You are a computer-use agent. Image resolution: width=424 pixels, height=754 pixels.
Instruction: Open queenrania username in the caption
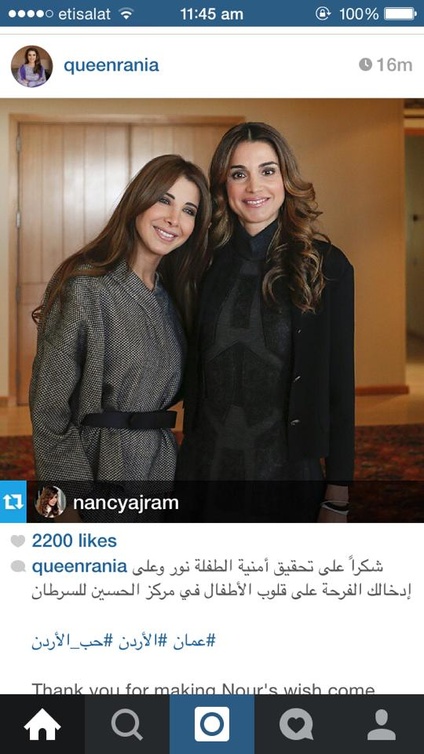point(79,567)
